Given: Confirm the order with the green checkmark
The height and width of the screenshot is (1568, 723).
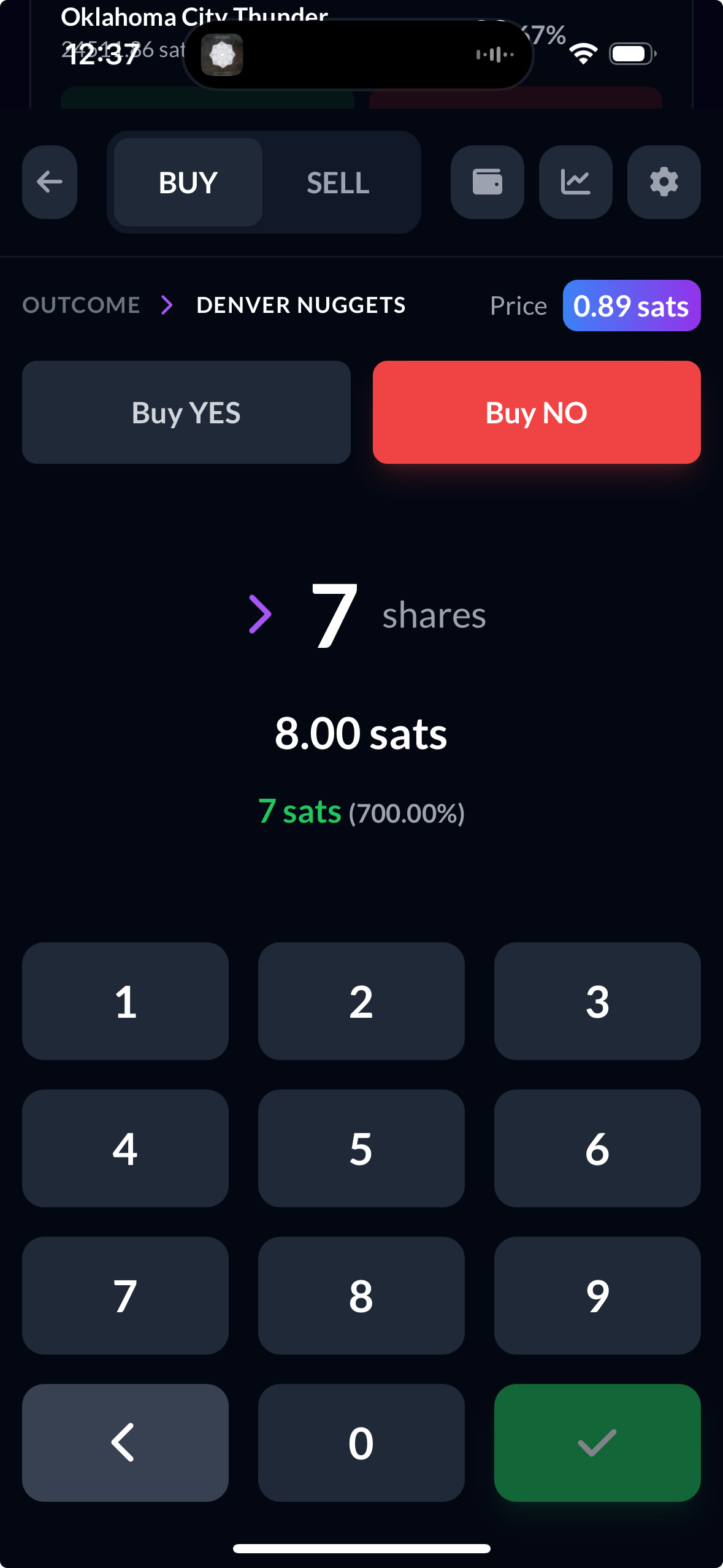Looking at the screenshot, I should click(597, 1443).
